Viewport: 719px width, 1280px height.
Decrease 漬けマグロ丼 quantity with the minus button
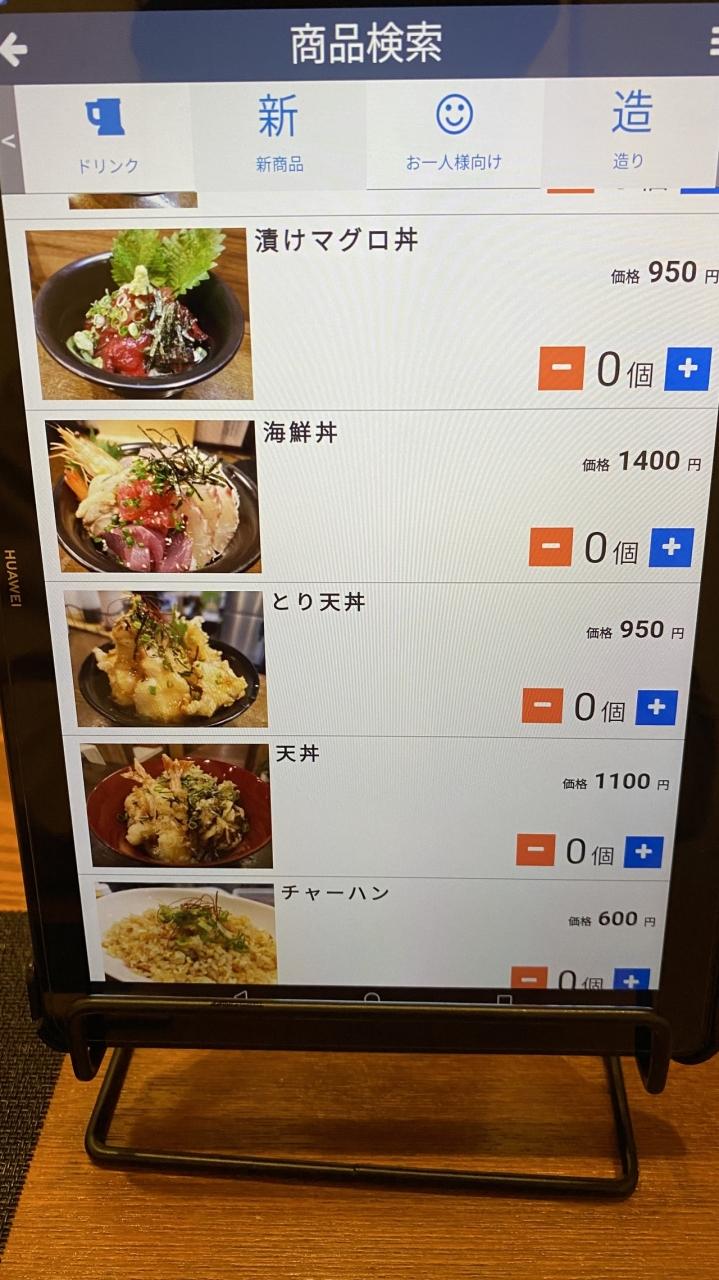click(x=561, y=369)
